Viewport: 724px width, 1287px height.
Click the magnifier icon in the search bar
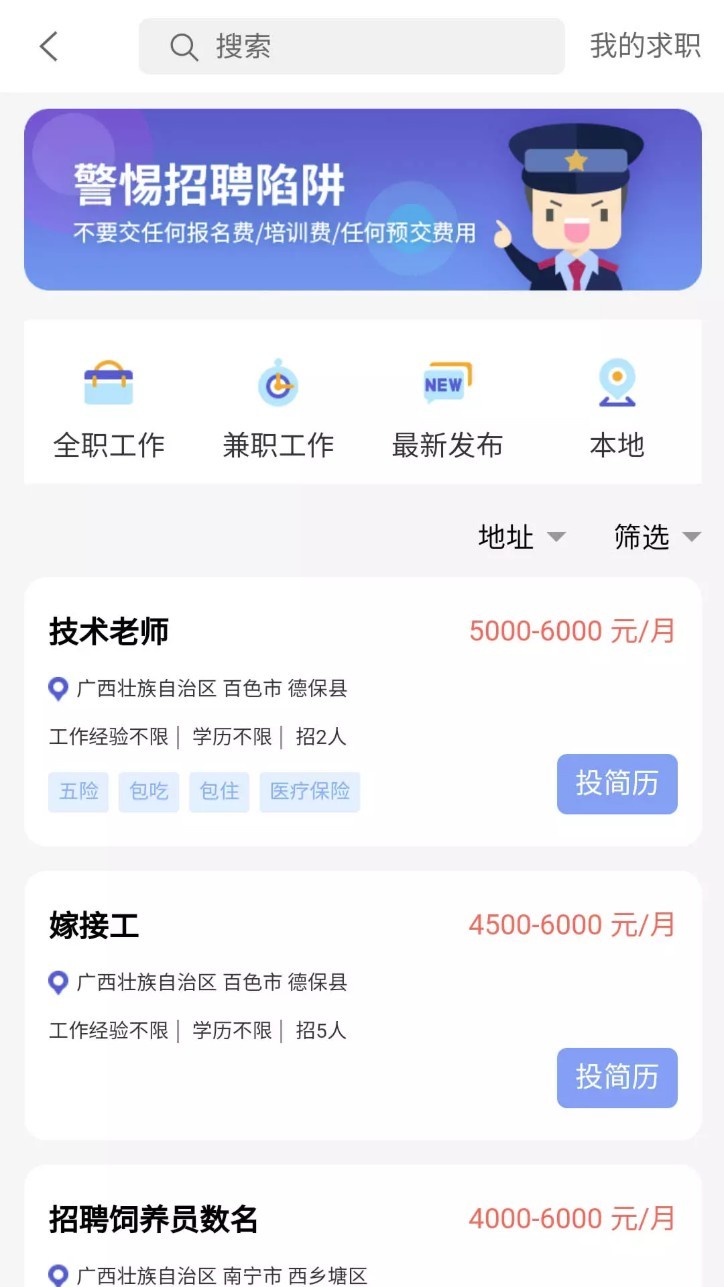pos(183,46)
